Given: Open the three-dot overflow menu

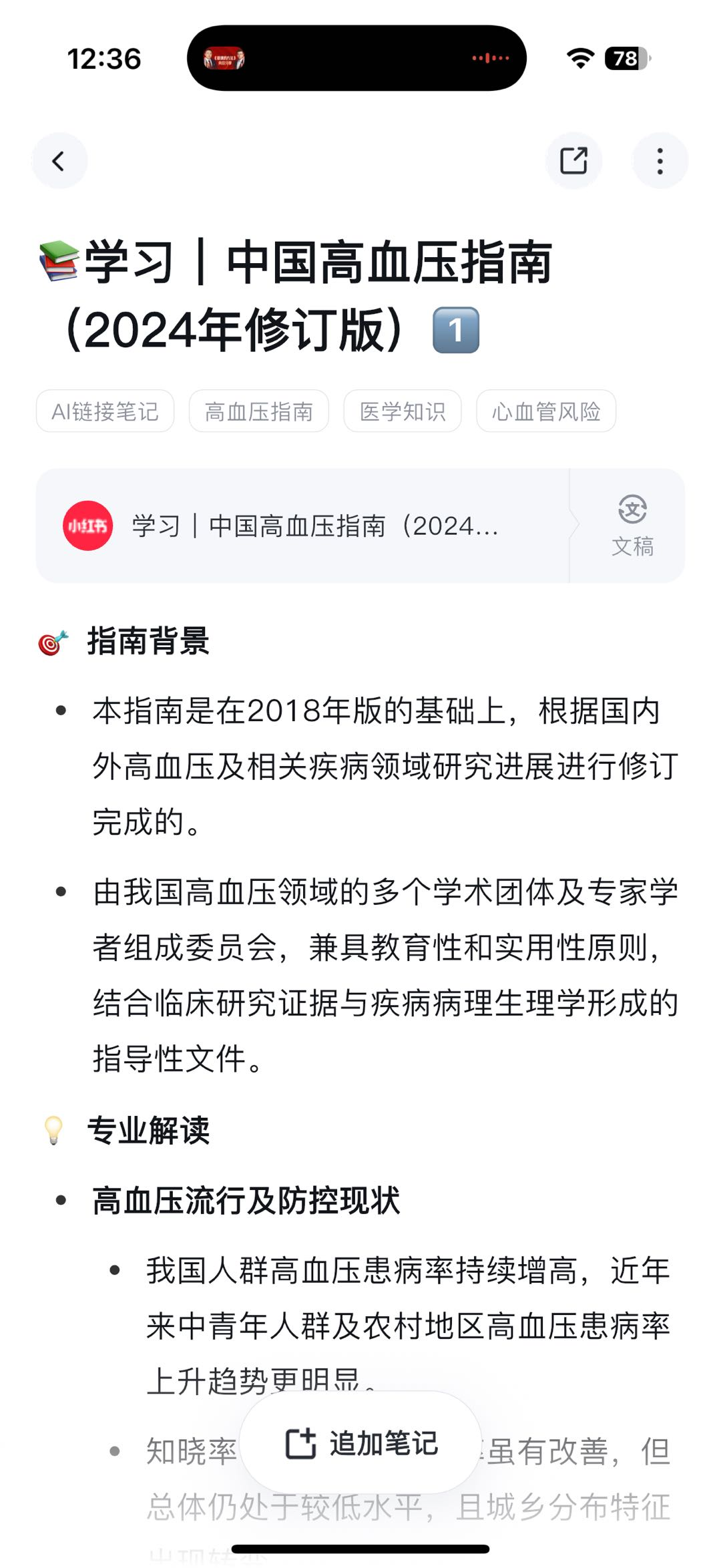Looking at the screenshot, I should (660, 161).
